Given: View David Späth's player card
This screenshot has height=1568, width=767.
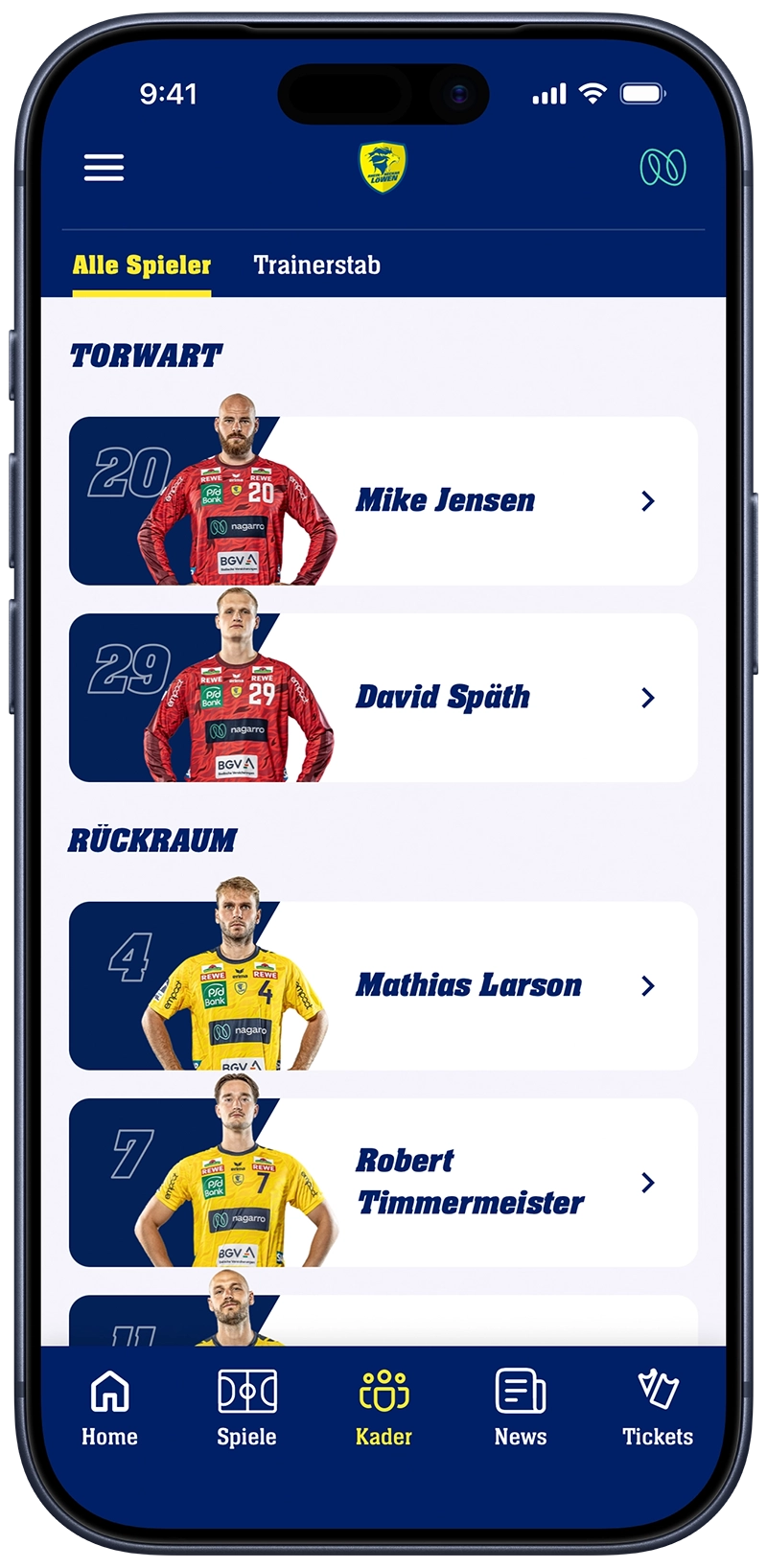Looking at the screenshot, I should click(383, 698).
